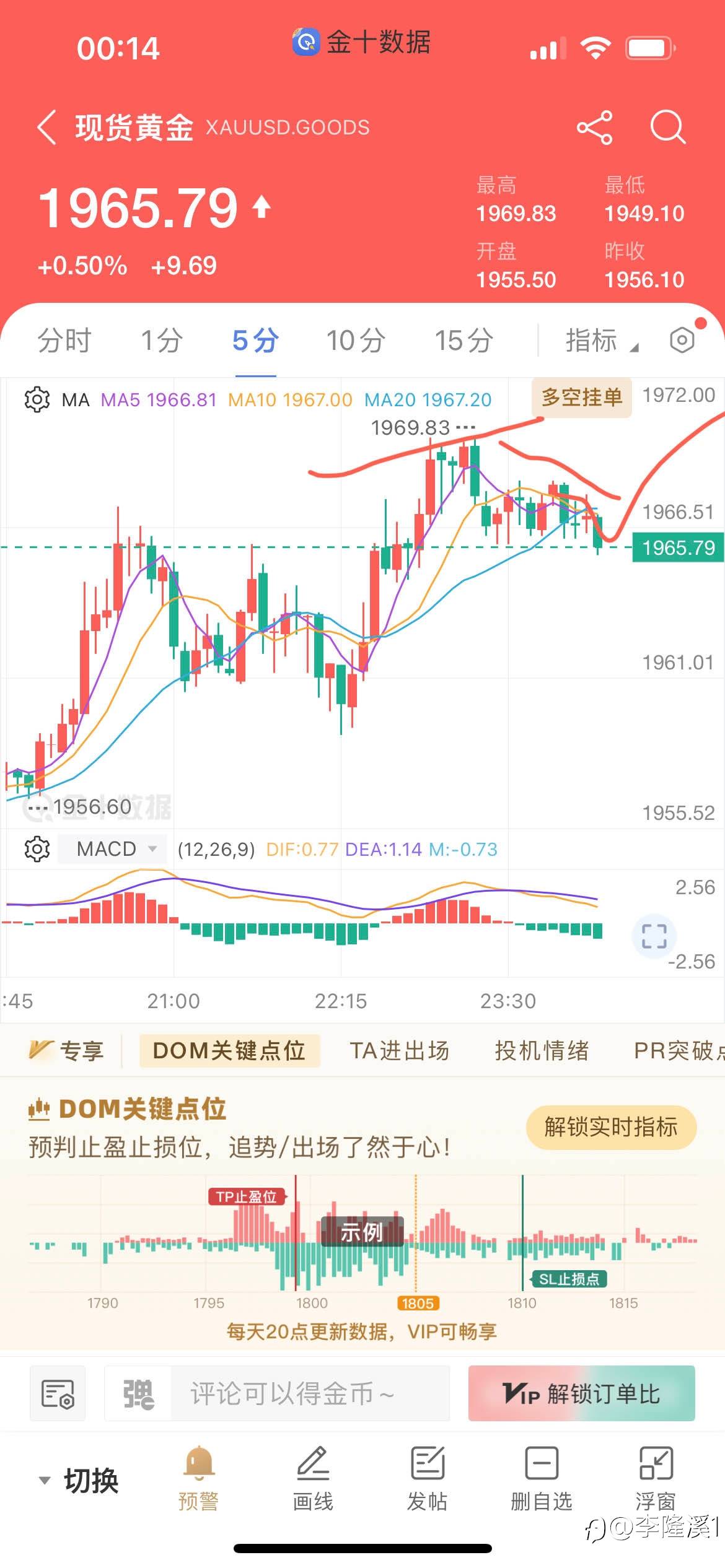Enter fullscreen chart mode
Image resolution: width=725 pixels, height=1568 pixels.
click(654, 936)
